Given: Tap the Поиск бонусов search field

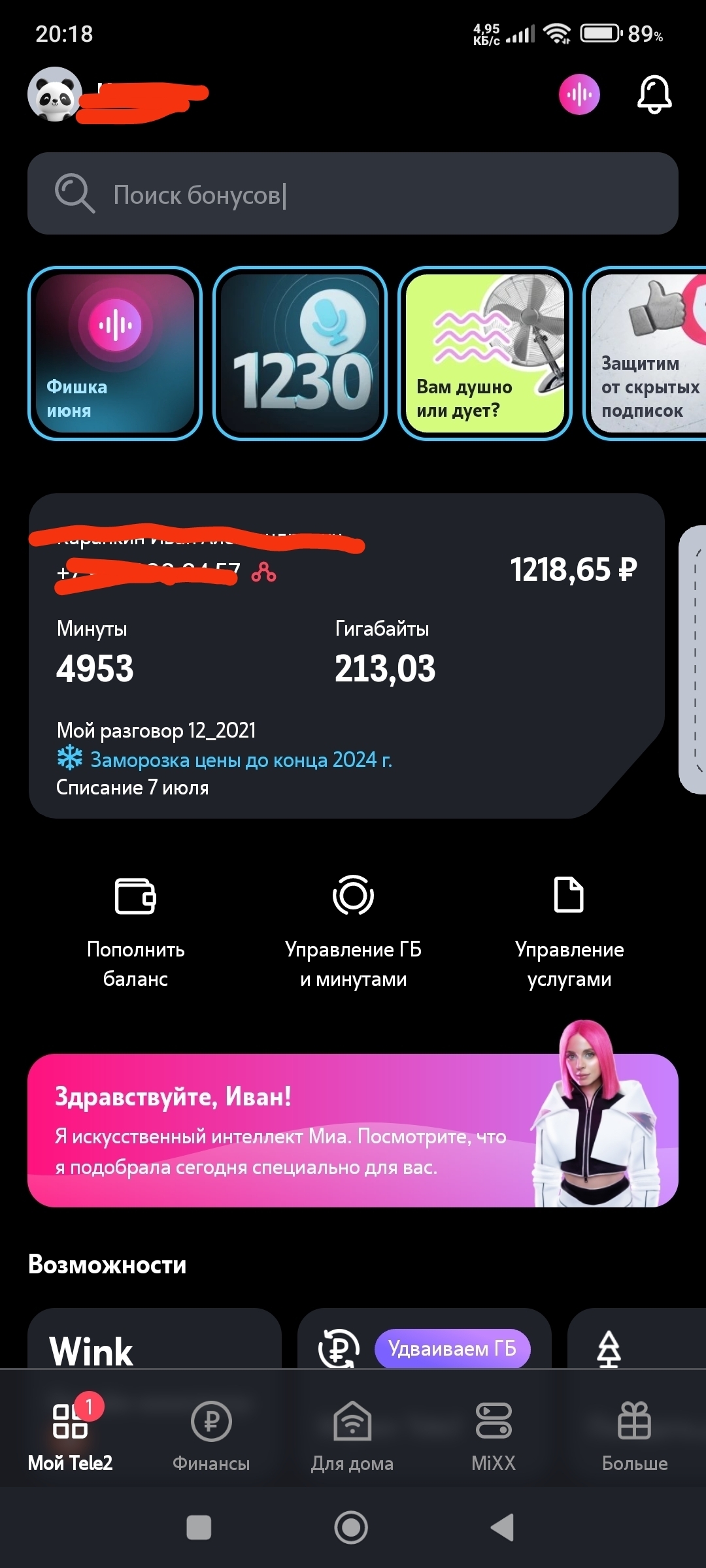Looking at the screenshot, I should pos(353,194).
